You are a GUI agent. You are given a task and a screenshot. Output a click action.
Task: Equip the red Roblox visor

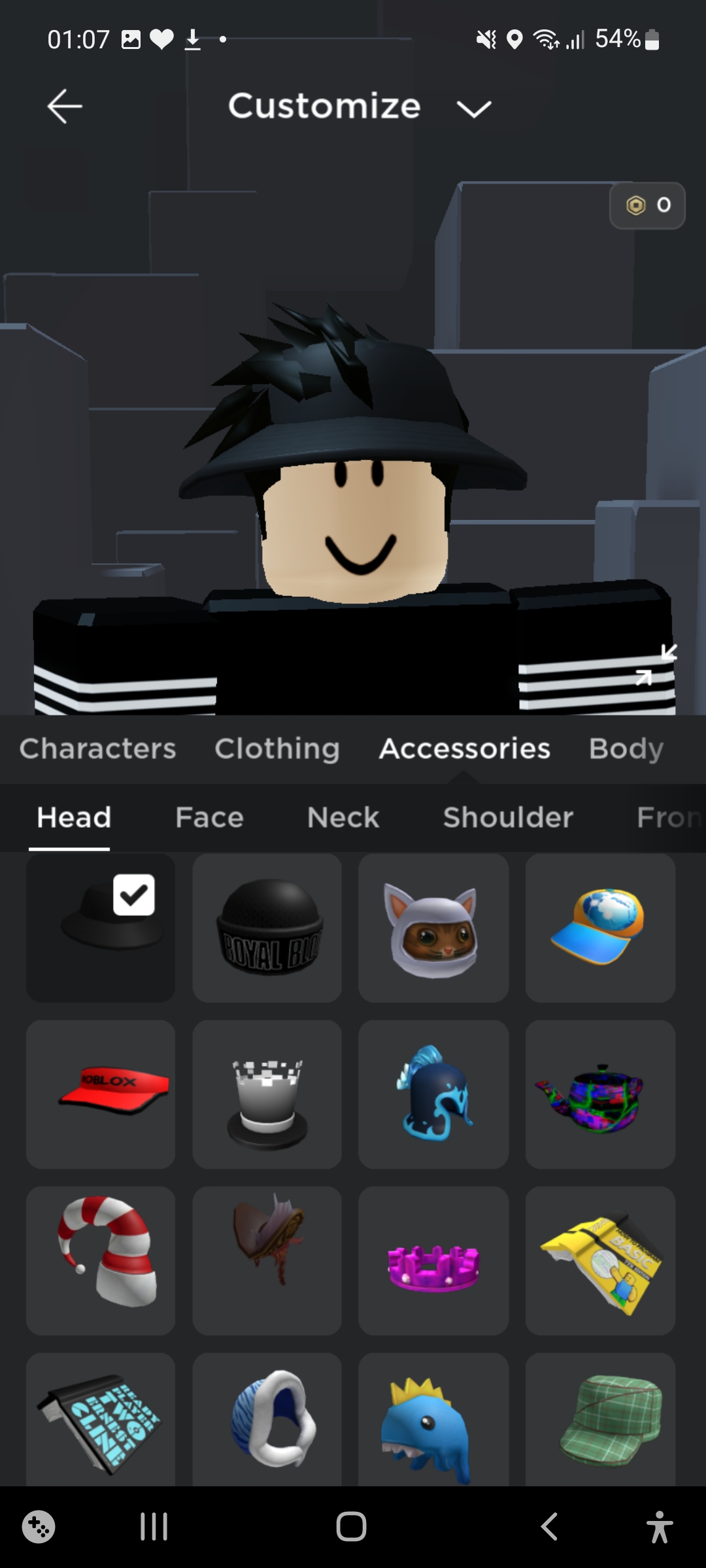(101, 1094)
